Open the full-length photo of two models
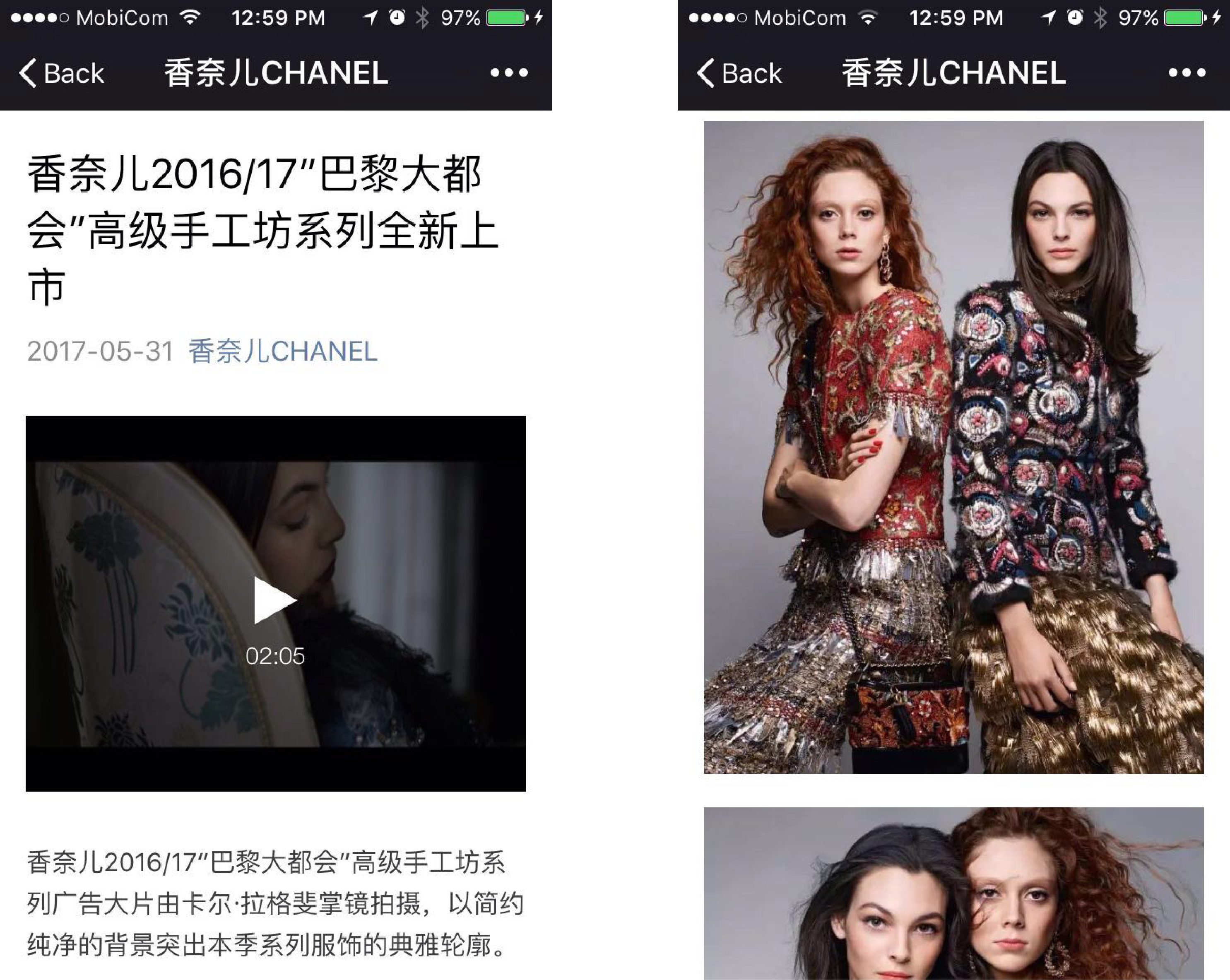1230x980 pixels. pyautogui.click(x=953, y=447)
